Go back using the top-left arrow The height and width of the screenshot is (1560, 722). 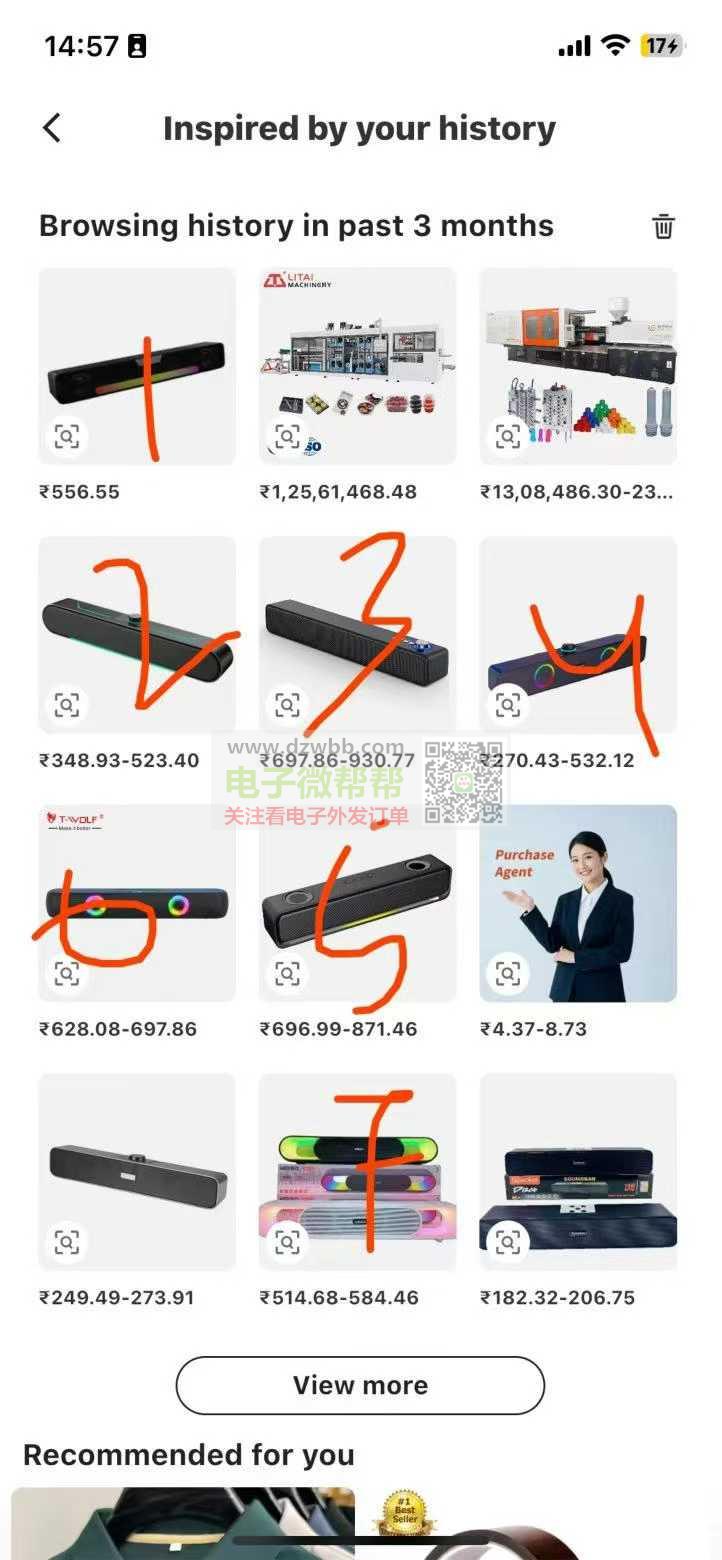52,128
